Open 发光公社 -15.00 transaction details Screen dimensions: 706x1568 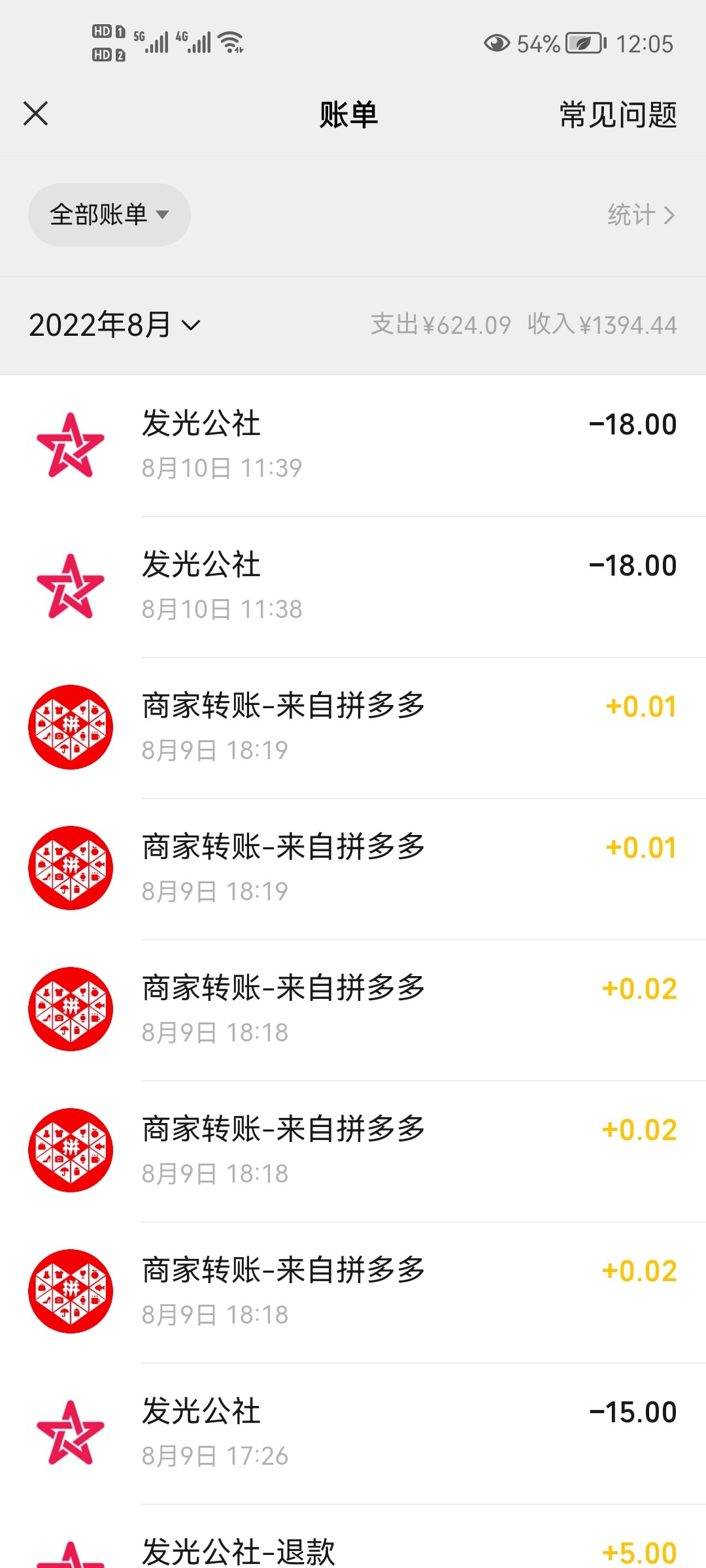353,1433
